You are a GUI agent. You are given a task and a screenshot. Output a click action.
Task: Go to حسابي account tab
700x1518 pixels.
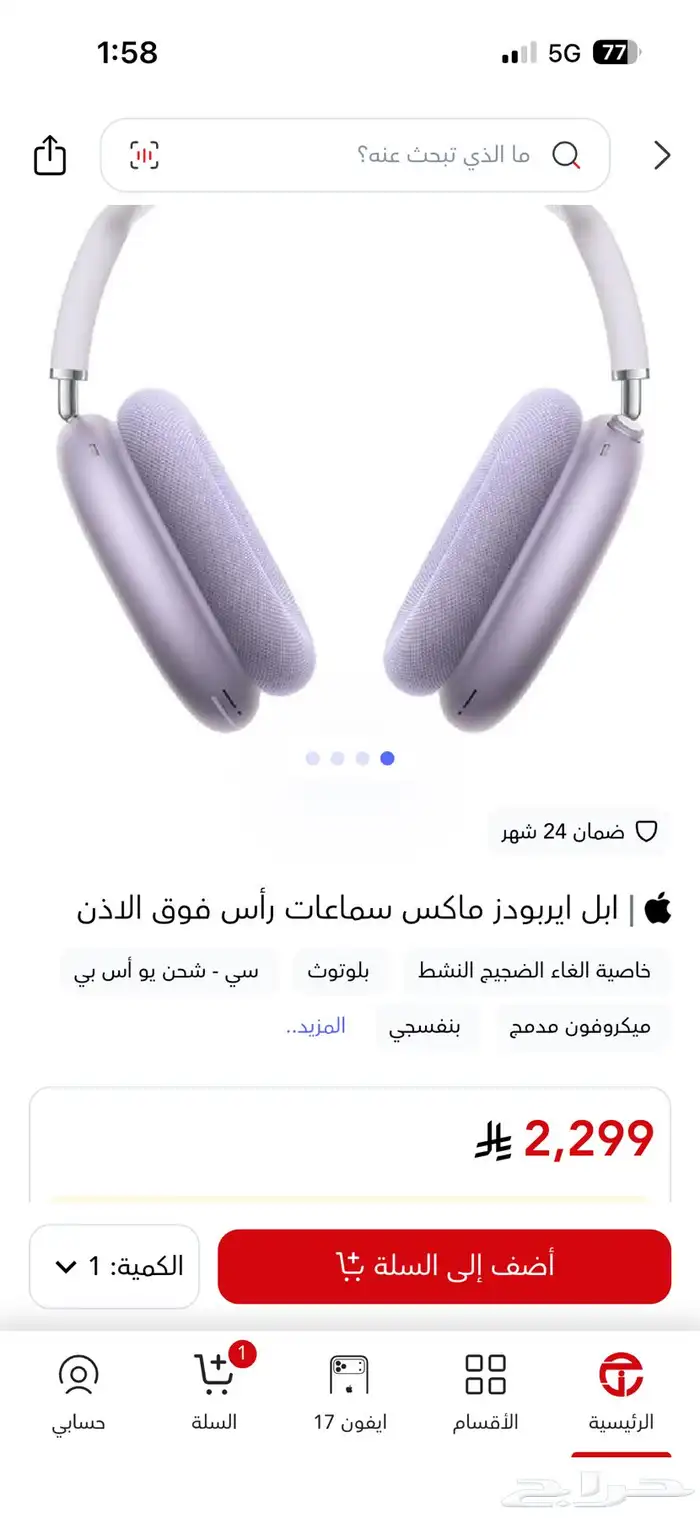78,1393
